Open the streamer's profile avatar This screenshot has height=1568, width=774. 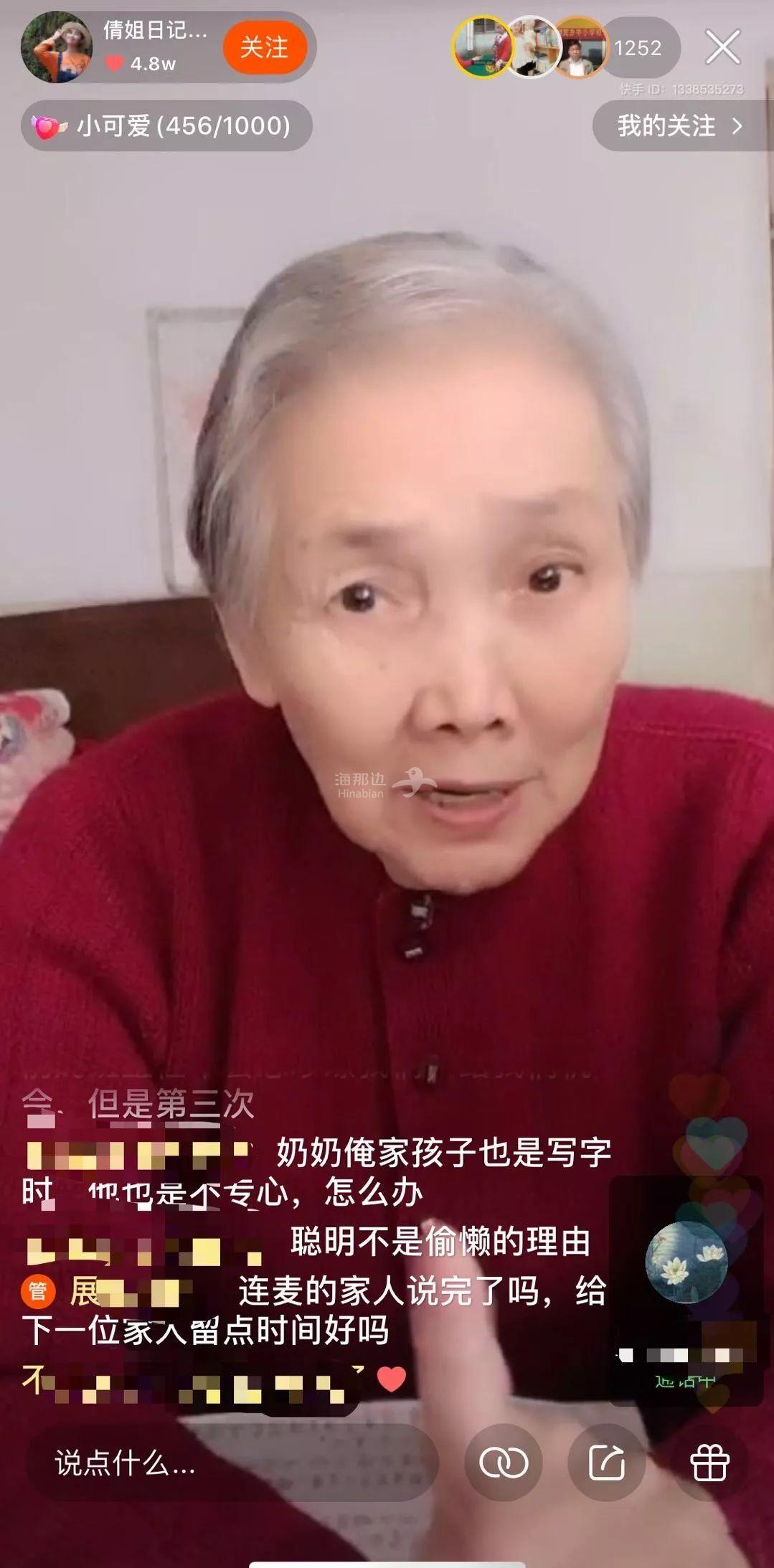coord(57,47)
